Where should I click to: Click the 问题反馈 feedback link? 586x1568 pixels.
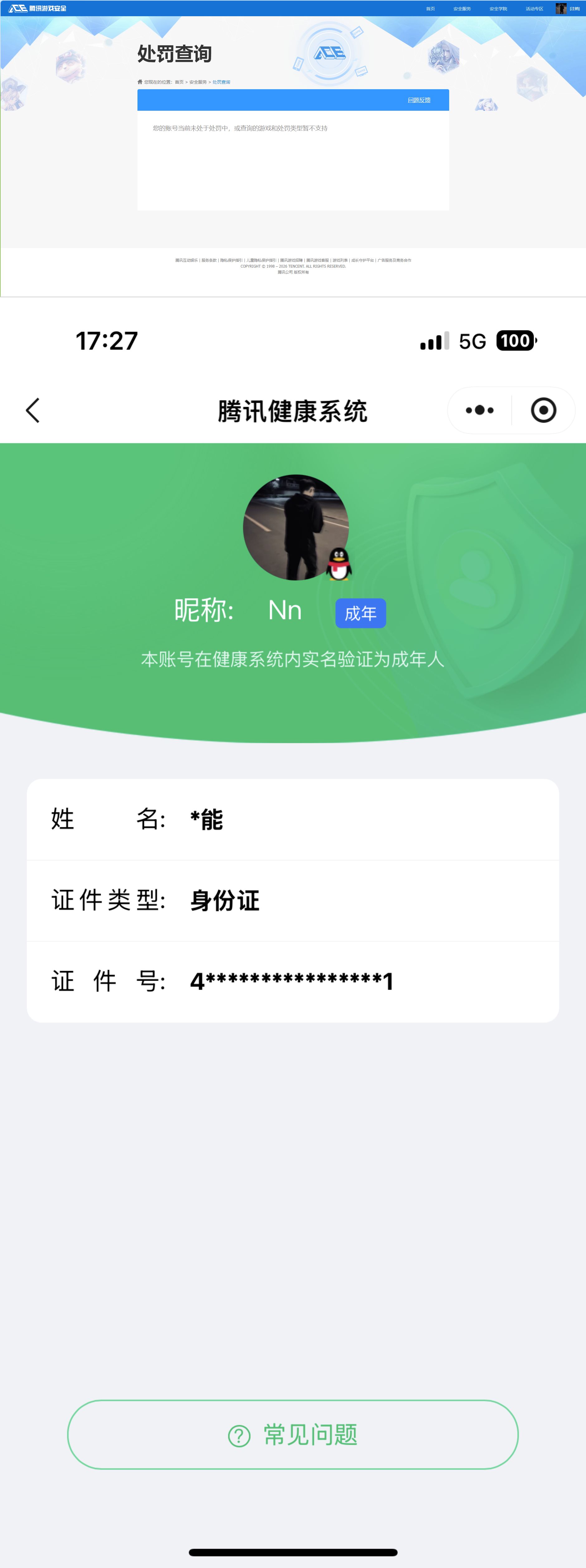(419, 99)
